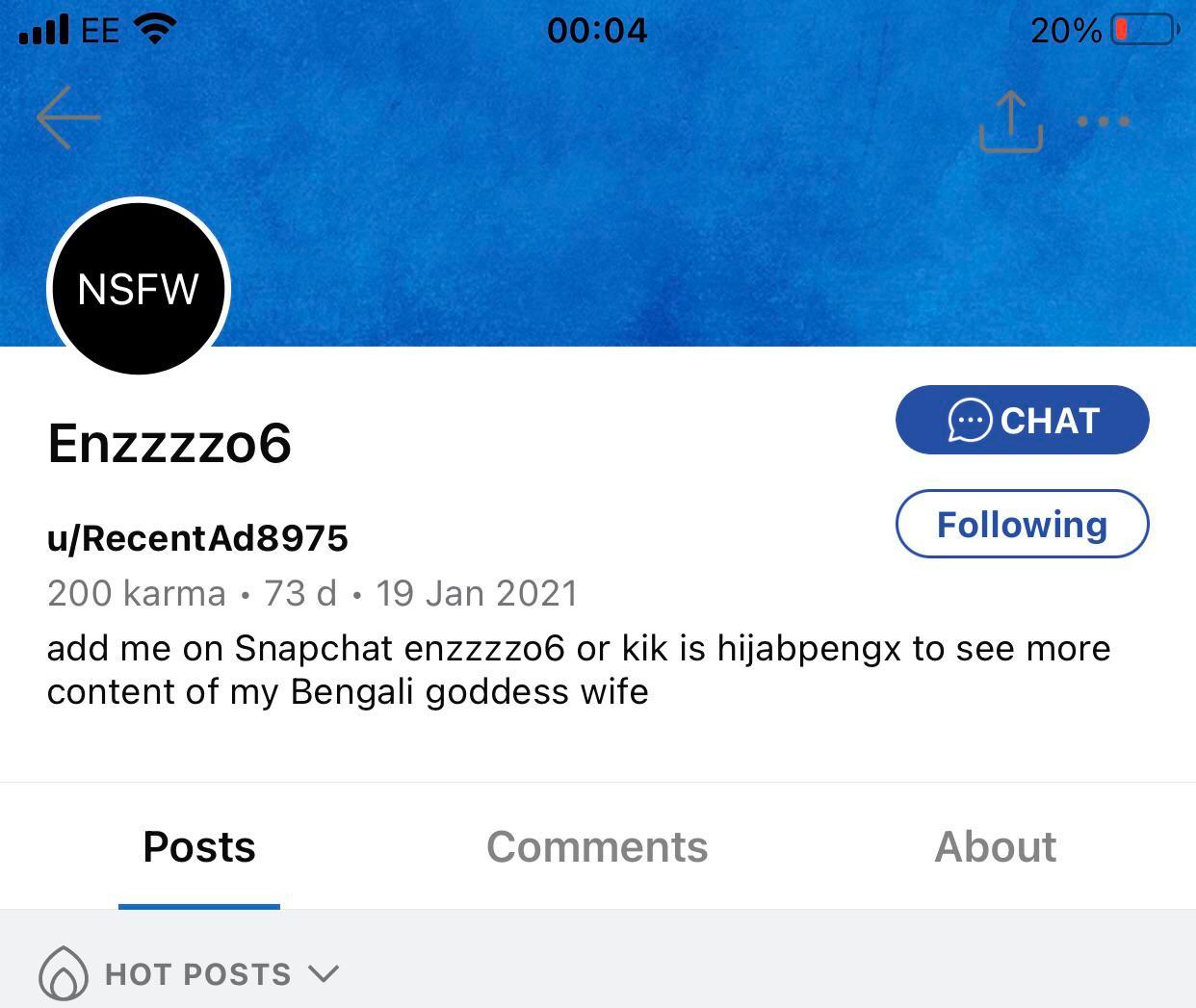This screenshot has width=1196, height=1008.
Task: Start a chat with this user
Action: point(1022,421)
